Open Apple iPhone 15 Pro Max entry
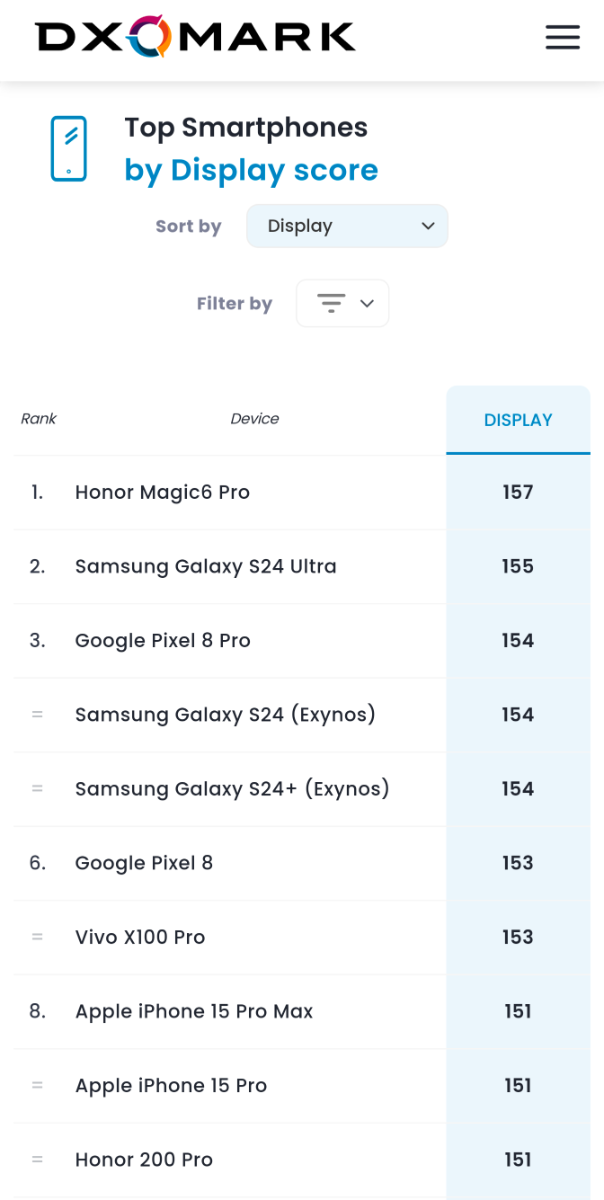Image resolution: width=604 pixels, height=1200 pixels. click(302, 1011)
